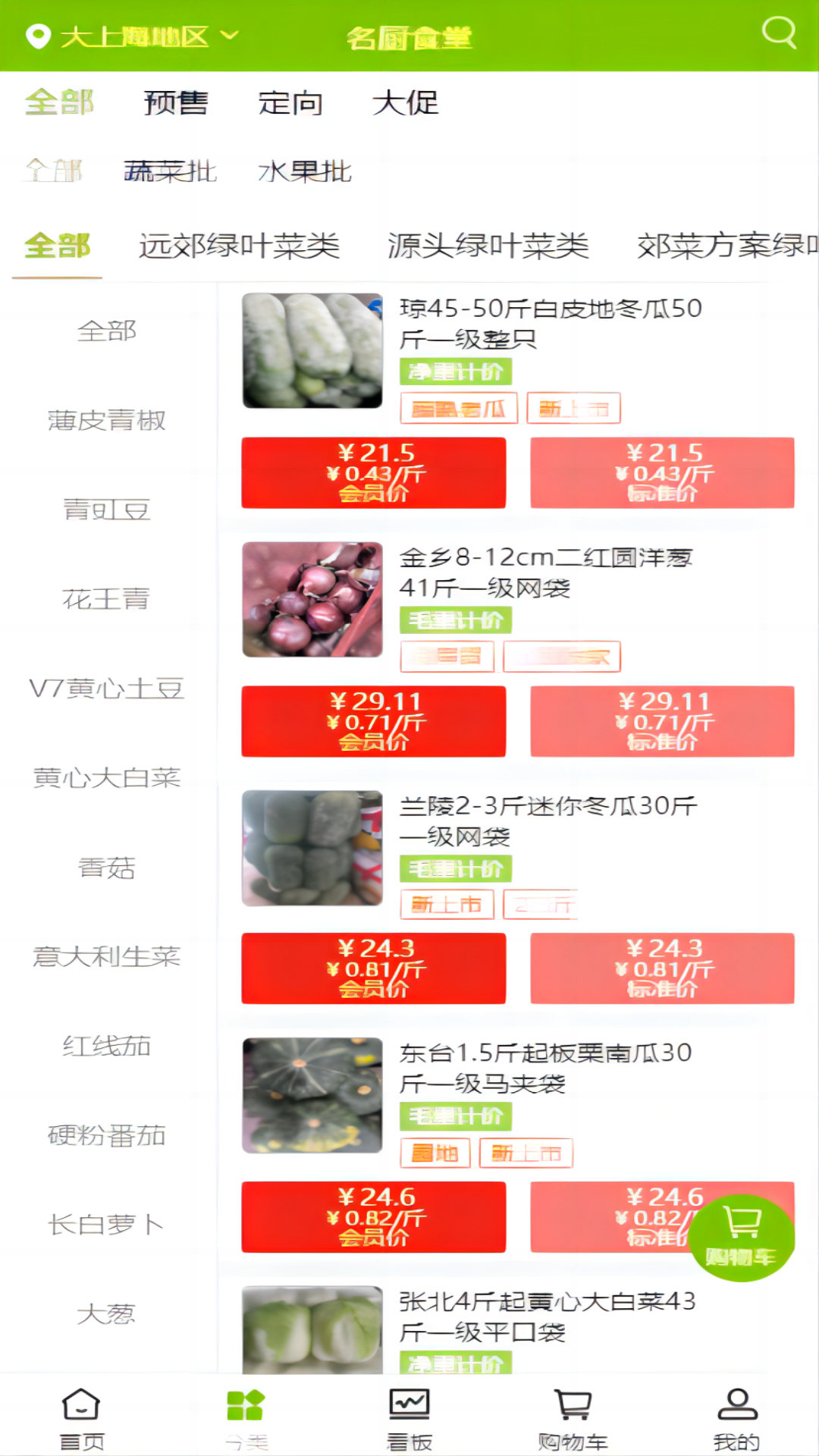The height and width of the screenshot is (1456, 819).
Task: Filter by 水果批 category
Action: pos(305,171)
